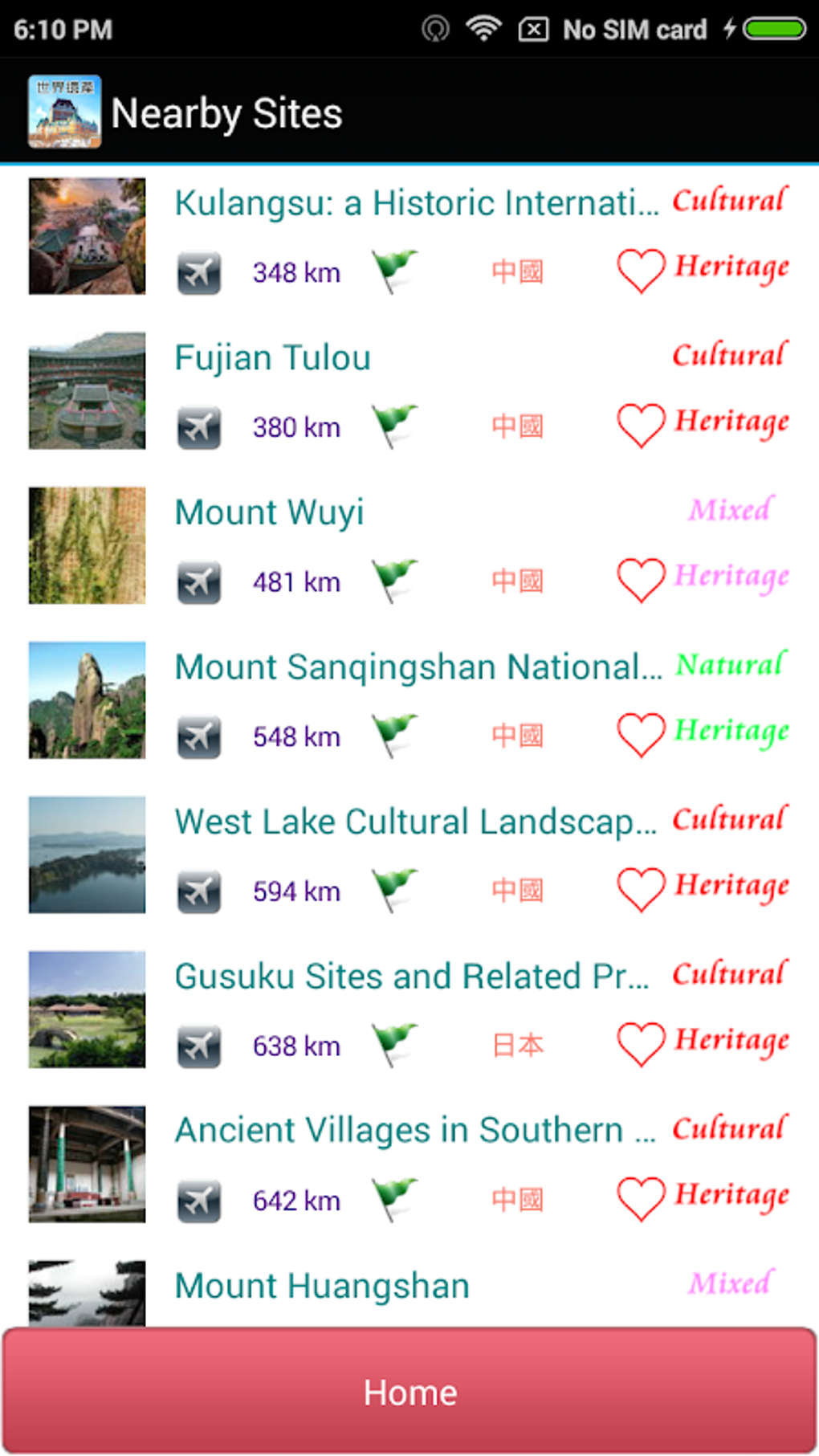Click the flag icon for Gusuku Sites
This screenshot has height=1456, width=819.
point(394,1044)
